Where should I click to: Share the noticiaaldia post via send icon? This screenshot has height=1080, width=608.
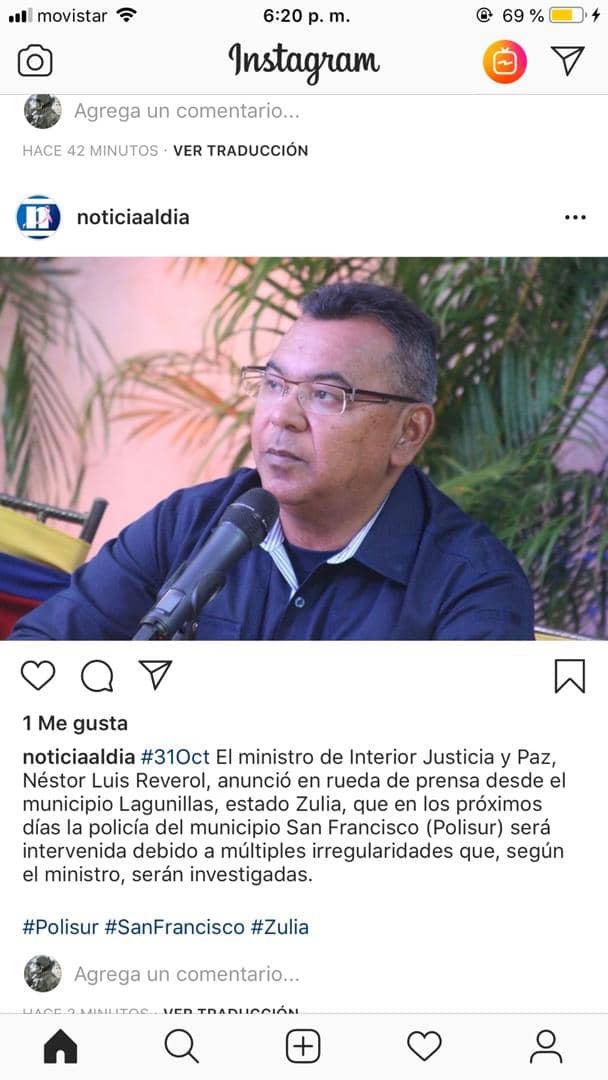tap(155, 675)
